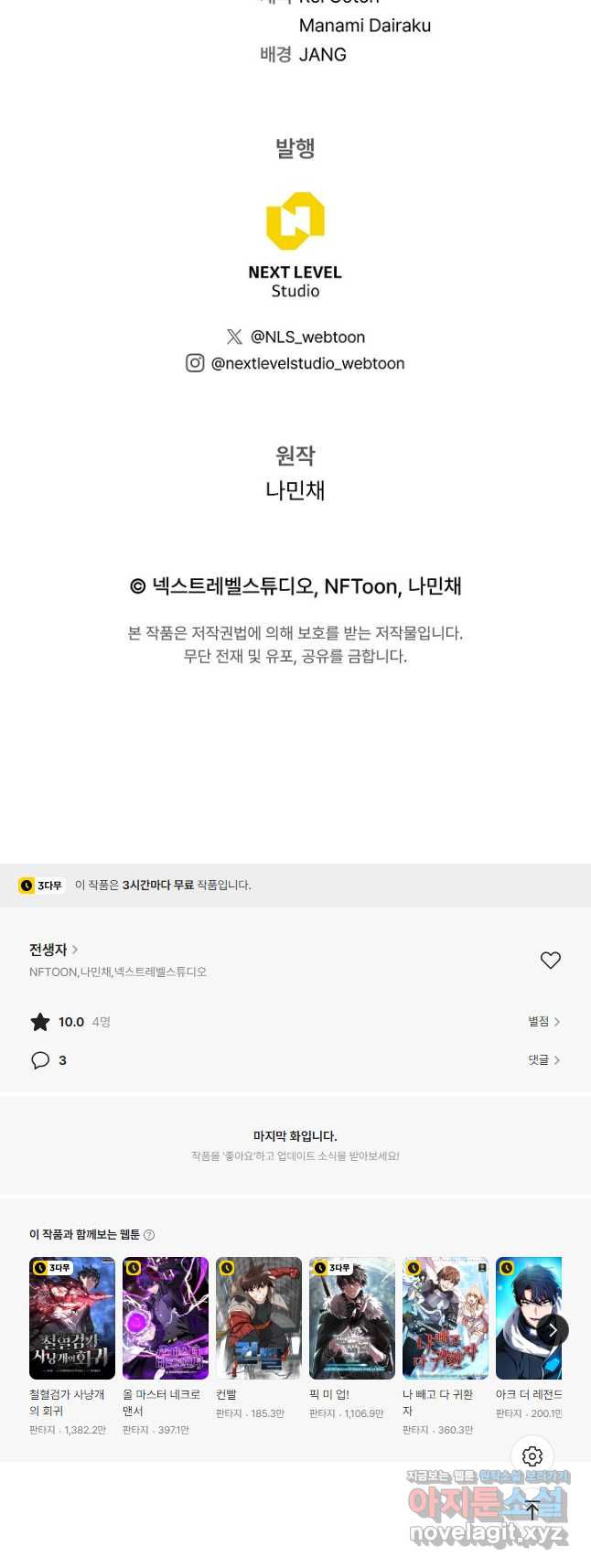
Task: Open the 댓글 comments section
Action: [x=543, y=1059]
